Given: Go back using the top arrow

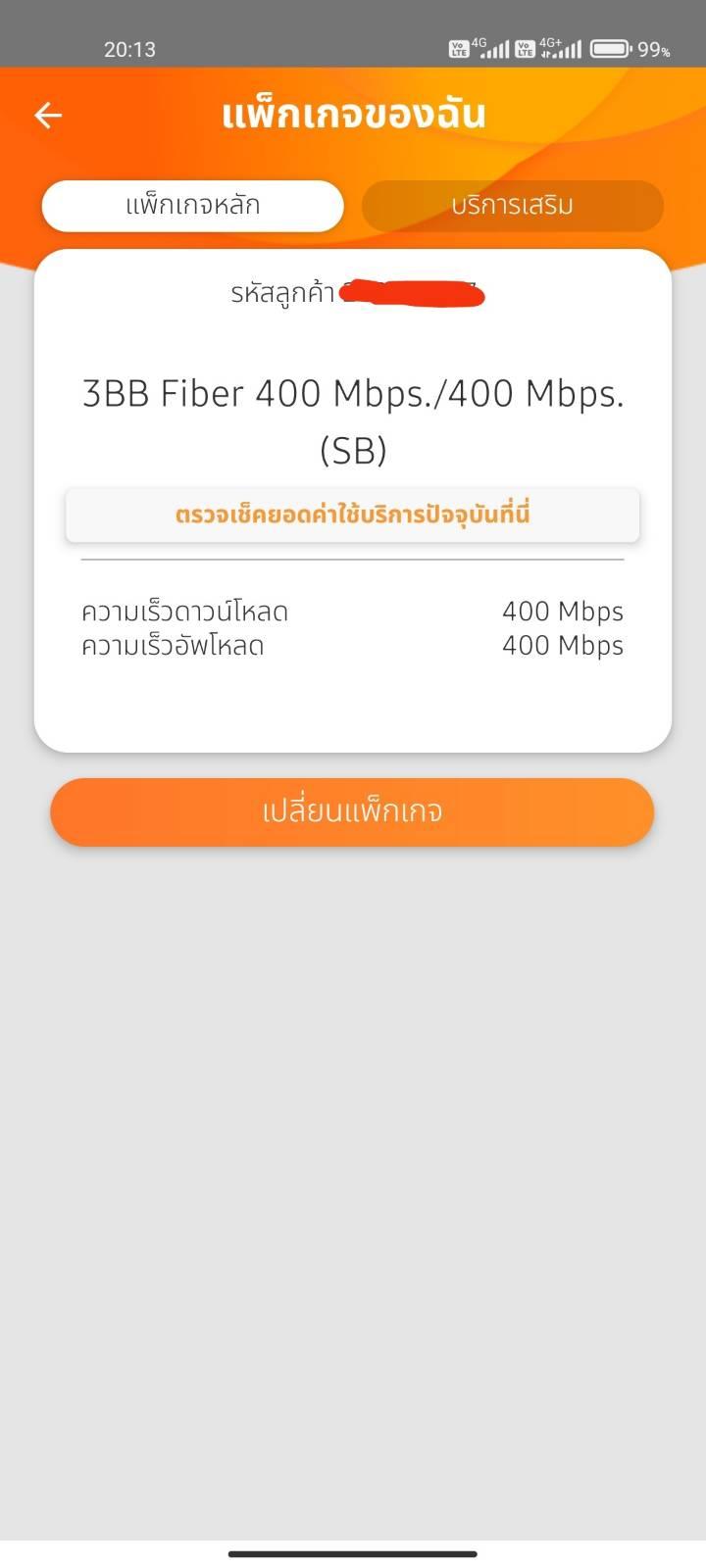Looking at the screenshot, I should pyautogui.click(x=48, y=116).
